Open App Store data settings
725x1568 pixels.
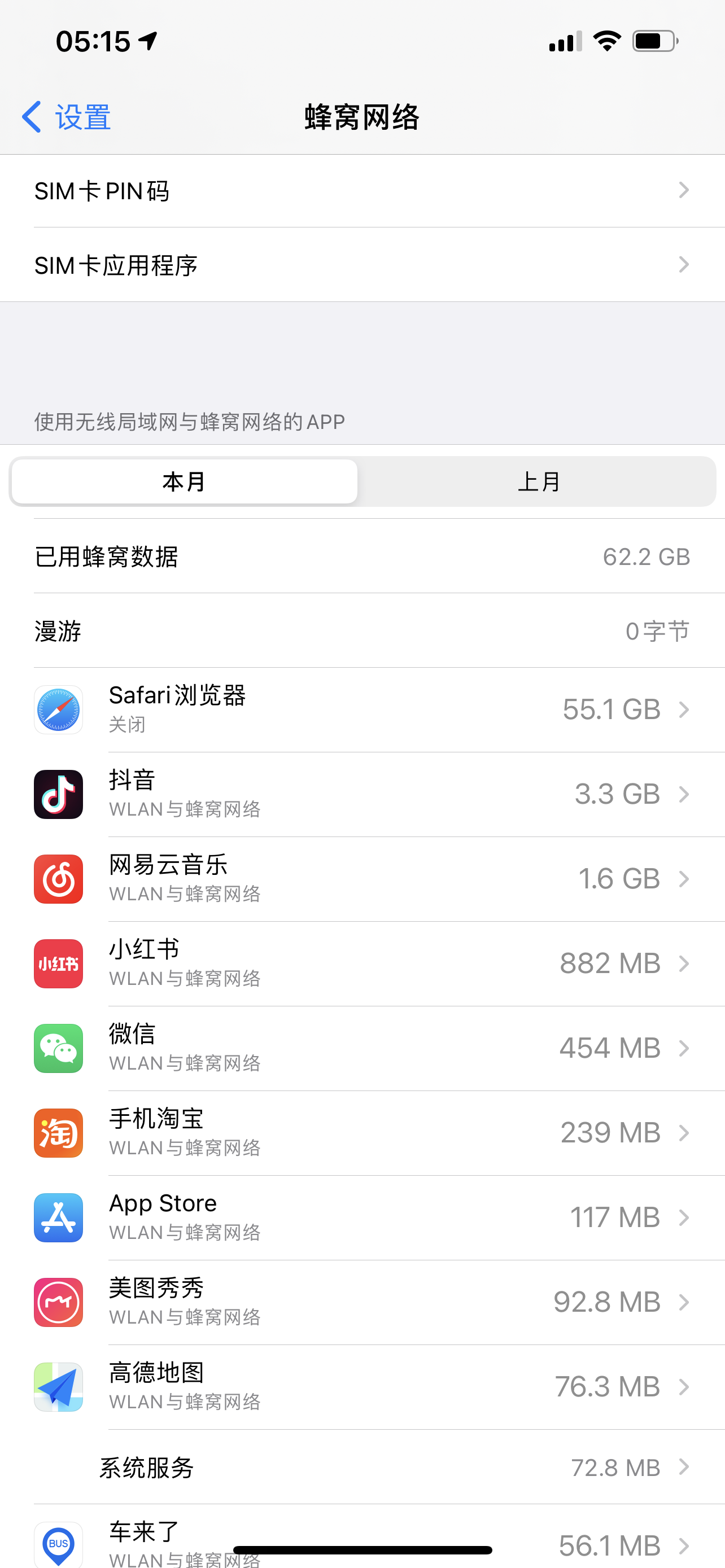click(362, 1217)
